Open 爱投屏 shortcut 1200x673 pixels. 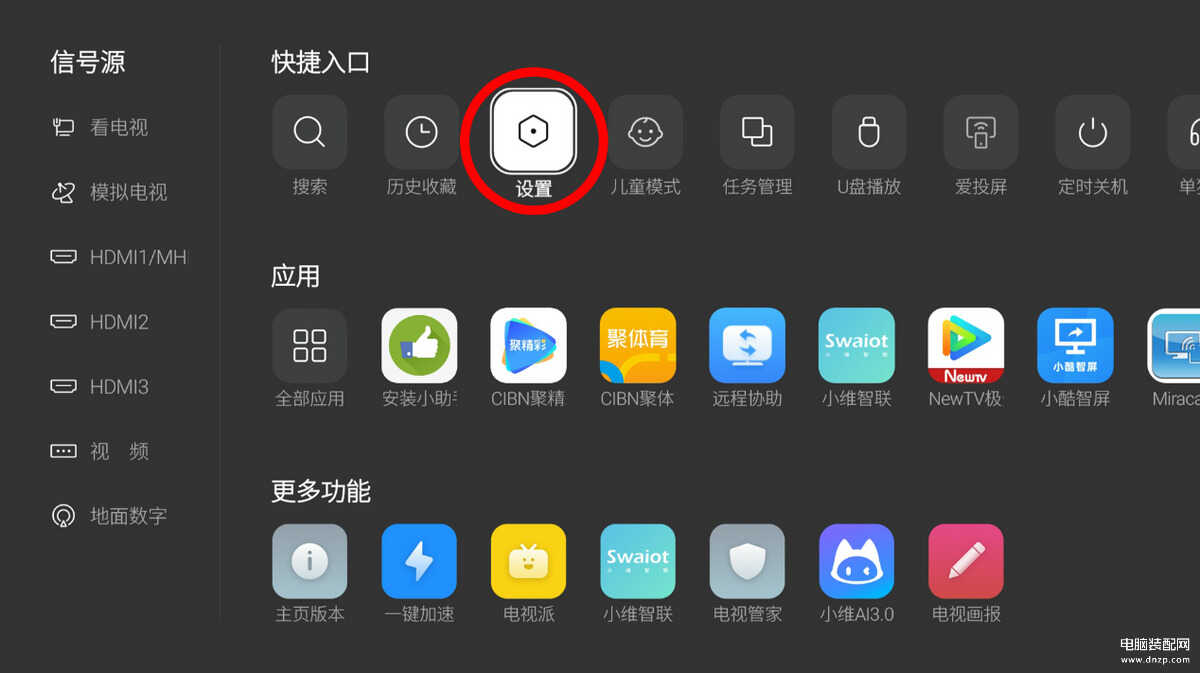coord(981,132)
